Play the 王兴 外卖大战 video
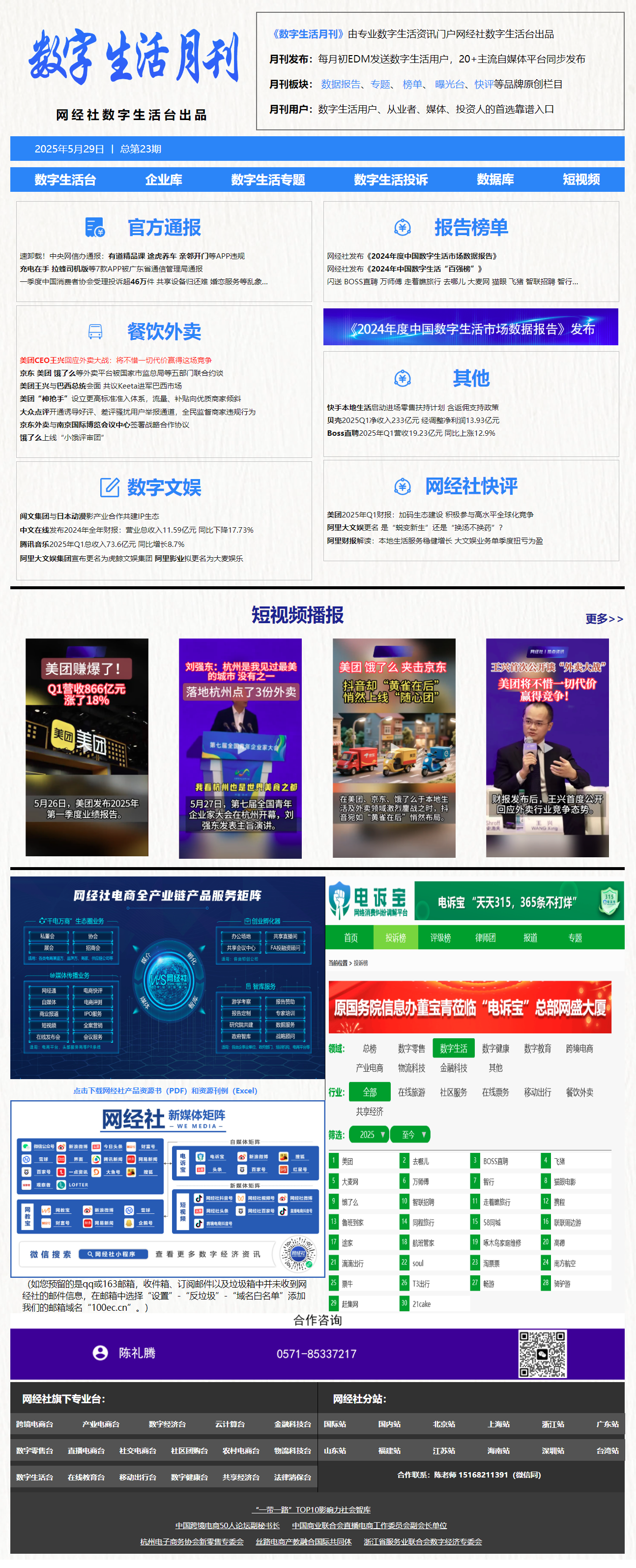Viewport: 636px width, 1568px height. point(547,748)
